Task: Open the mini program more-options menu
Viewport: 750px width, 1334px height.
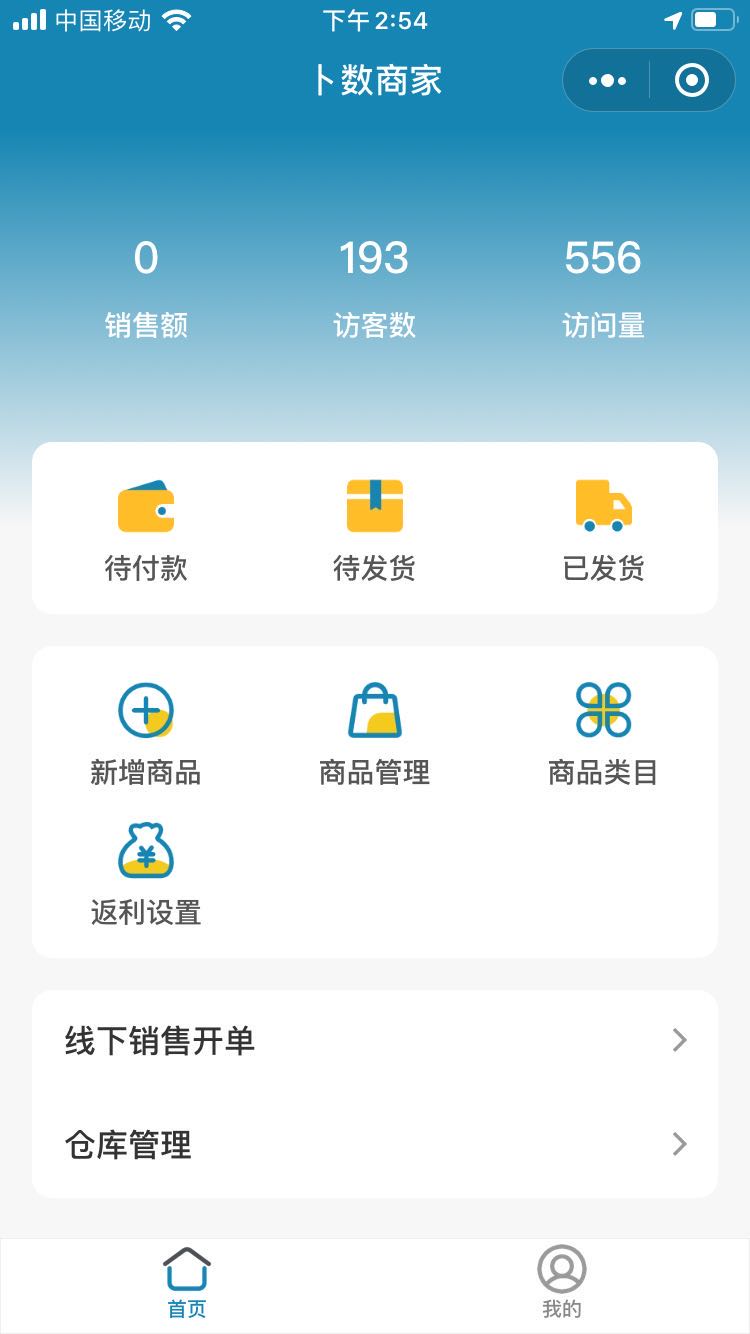Action: click(x=607, y=80)
